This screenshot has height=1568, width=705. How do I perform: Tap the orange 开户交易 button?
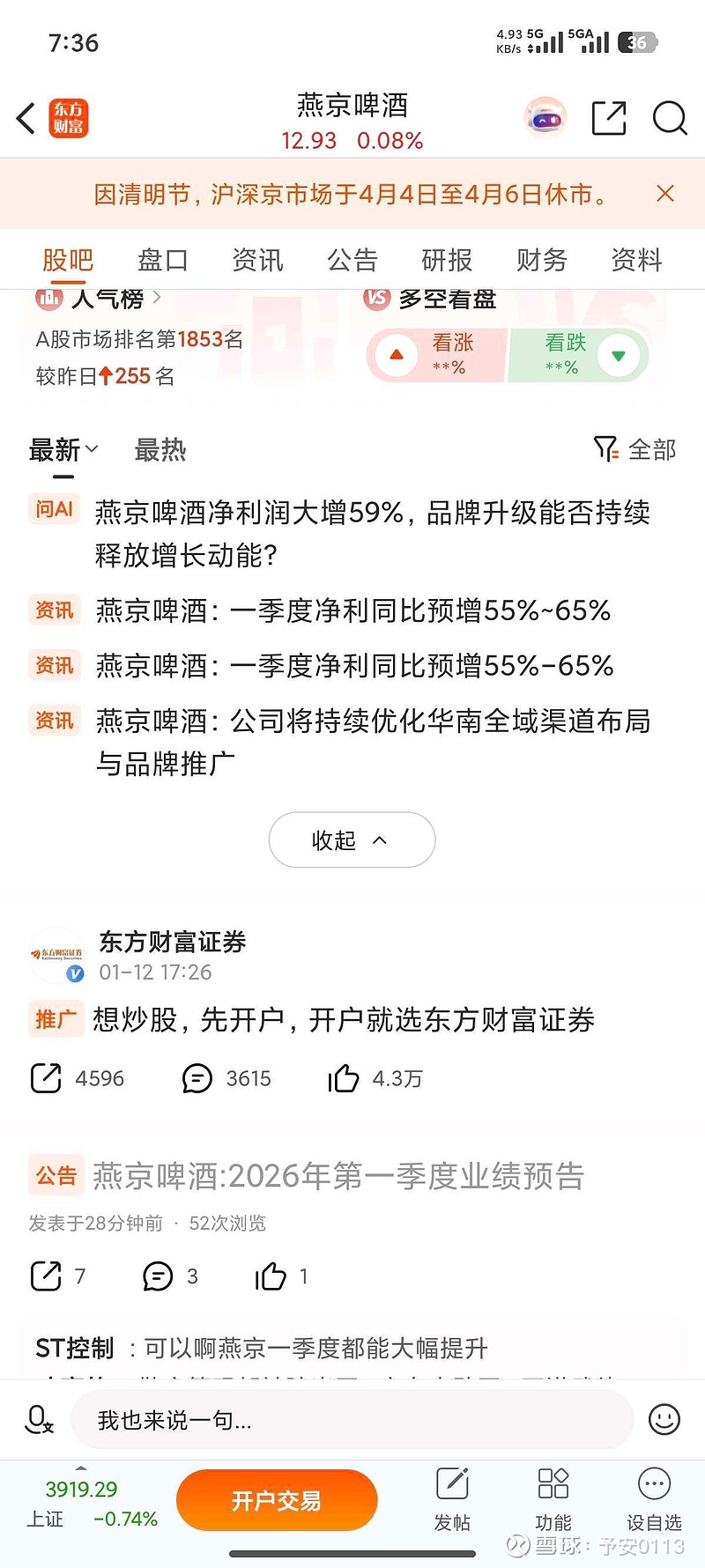click(277, 1499)
